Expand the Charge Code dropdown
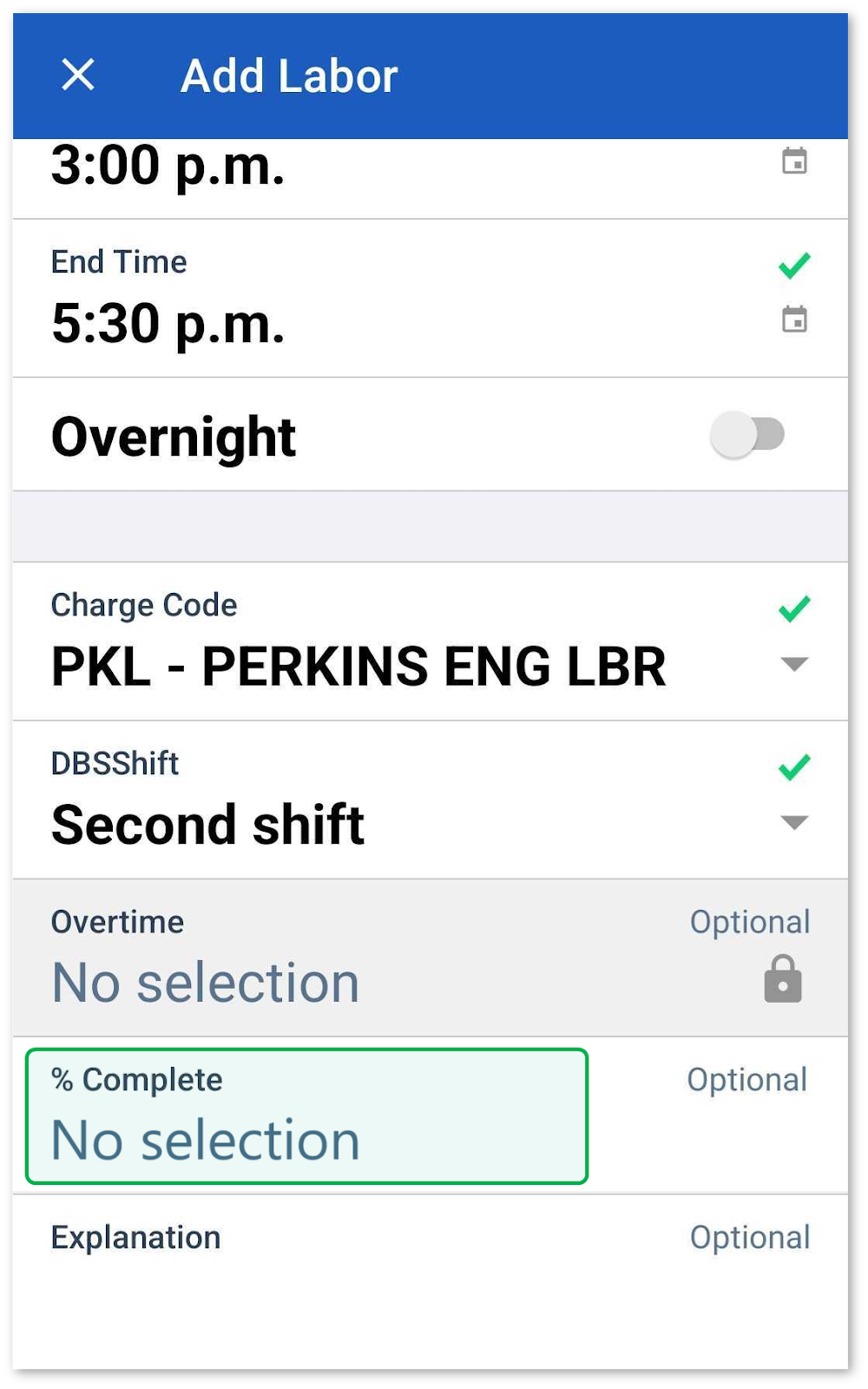The image size is (868, 1389). coord(431,642)
